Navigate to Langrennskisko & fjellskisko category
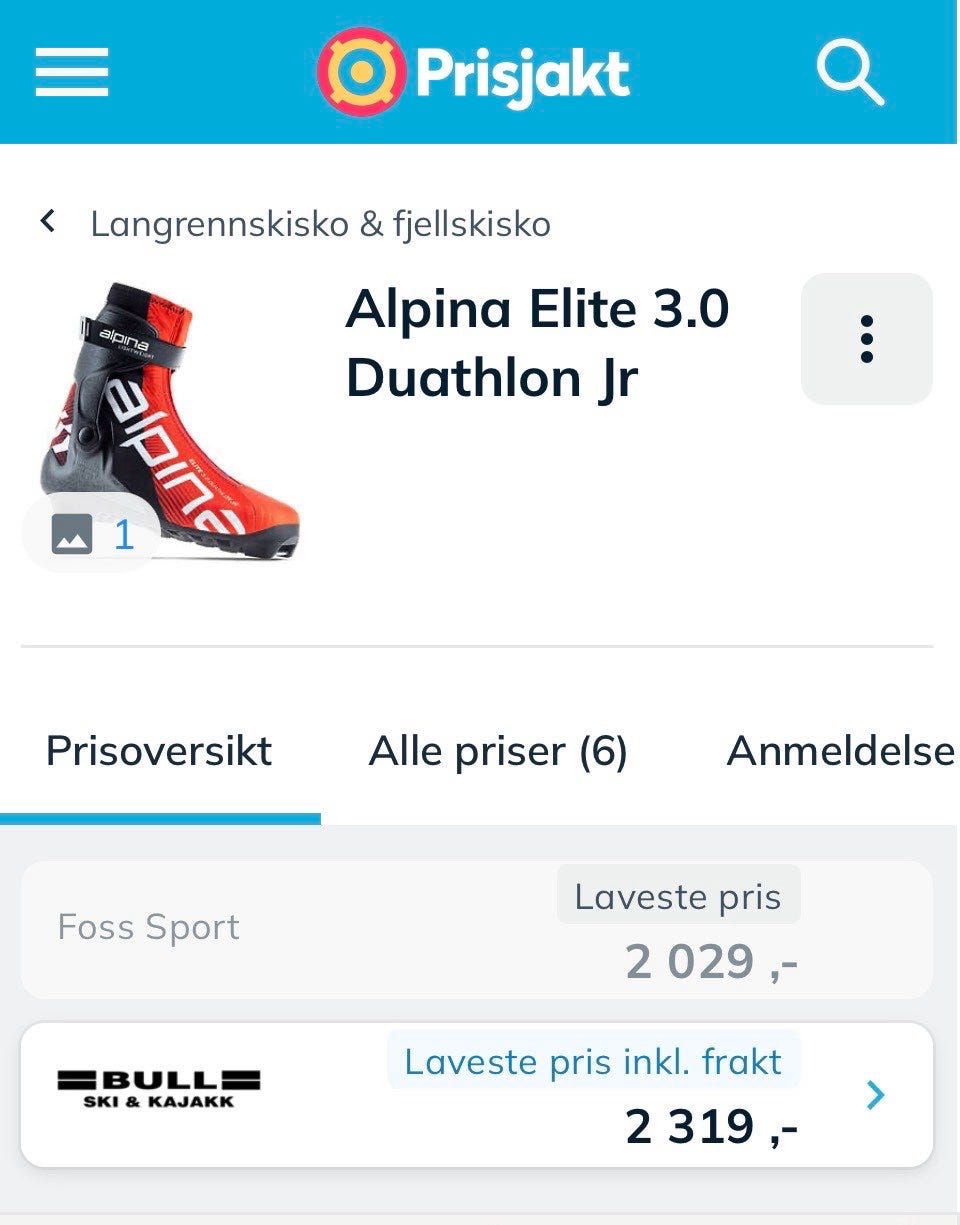 320,223
